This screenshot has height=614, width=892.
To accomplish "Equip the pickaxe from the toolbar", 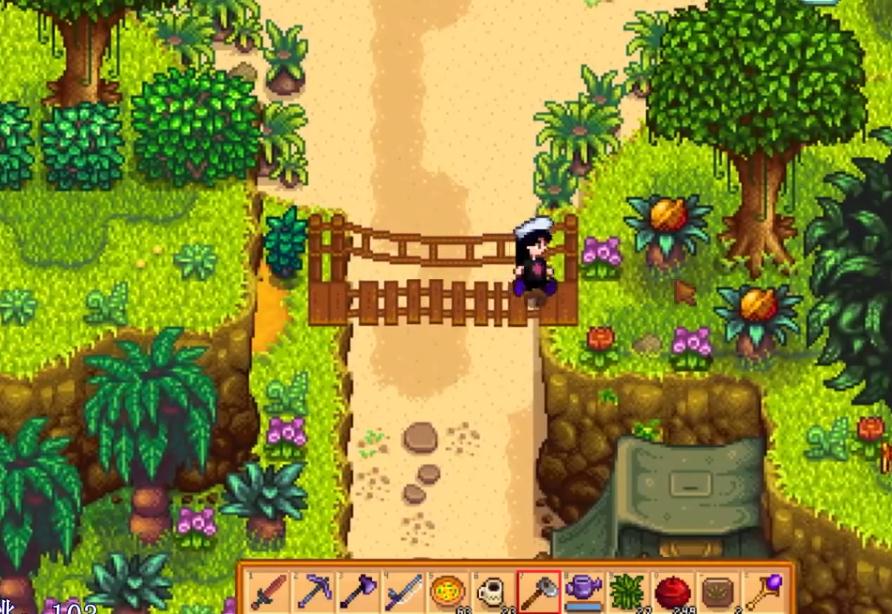I will 313,591.
